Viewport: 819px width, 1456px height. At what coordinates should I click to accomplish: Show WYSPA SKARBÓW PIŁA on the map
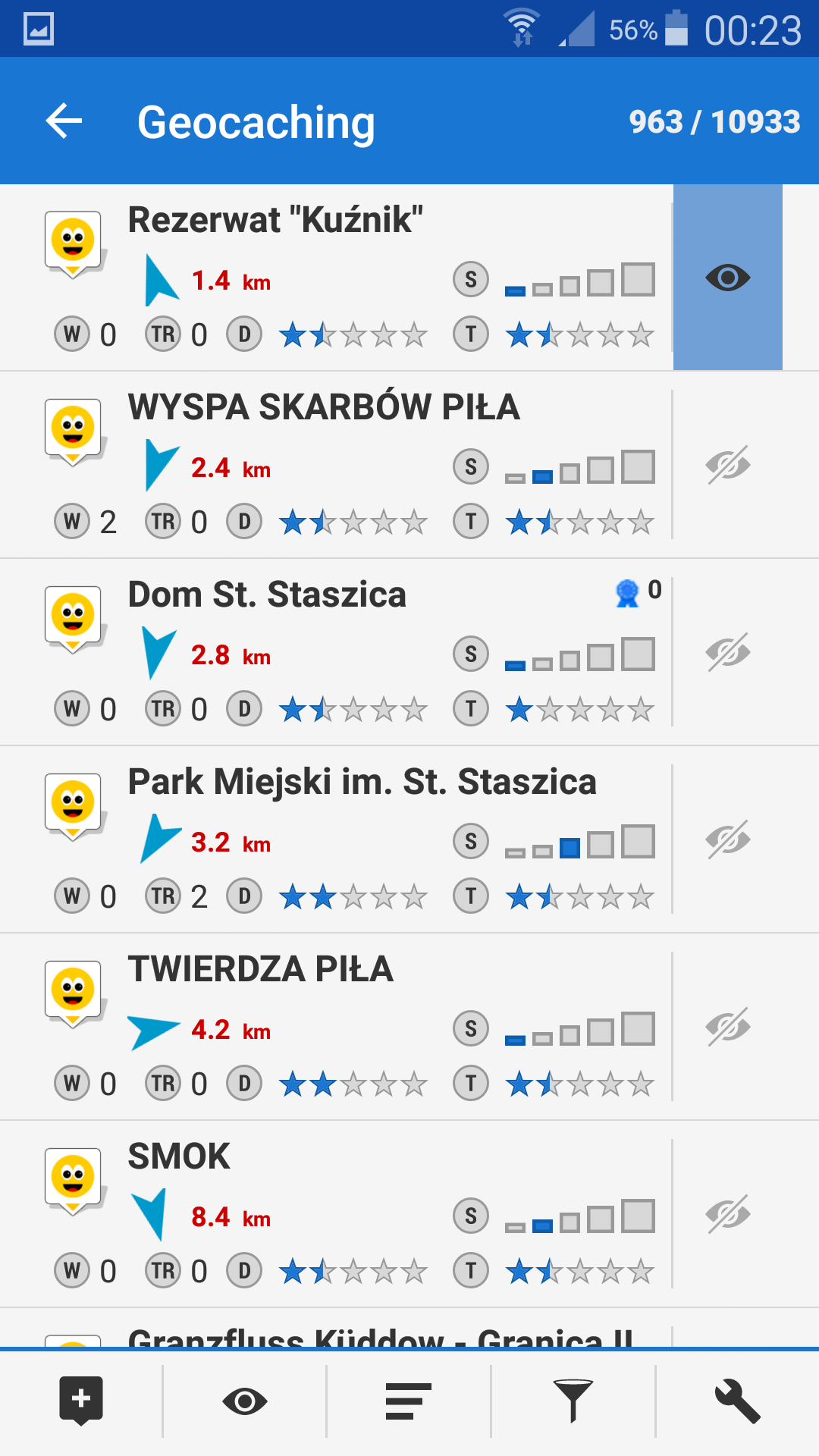pyautogui.click(x=727, y=465)
